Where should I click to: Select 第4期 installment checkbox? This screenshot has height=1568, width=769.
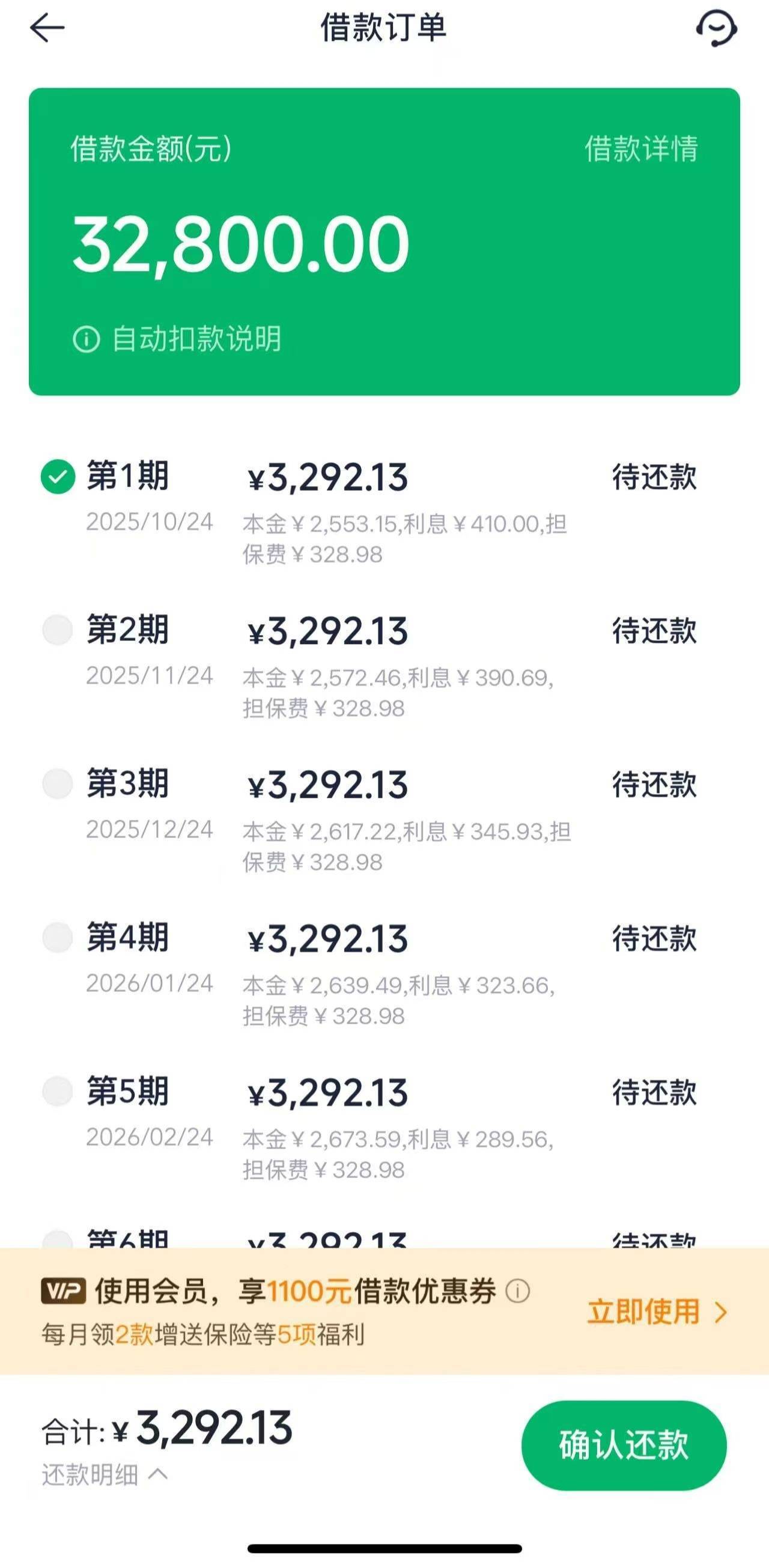pyautogui.click(x=58, y=937)
